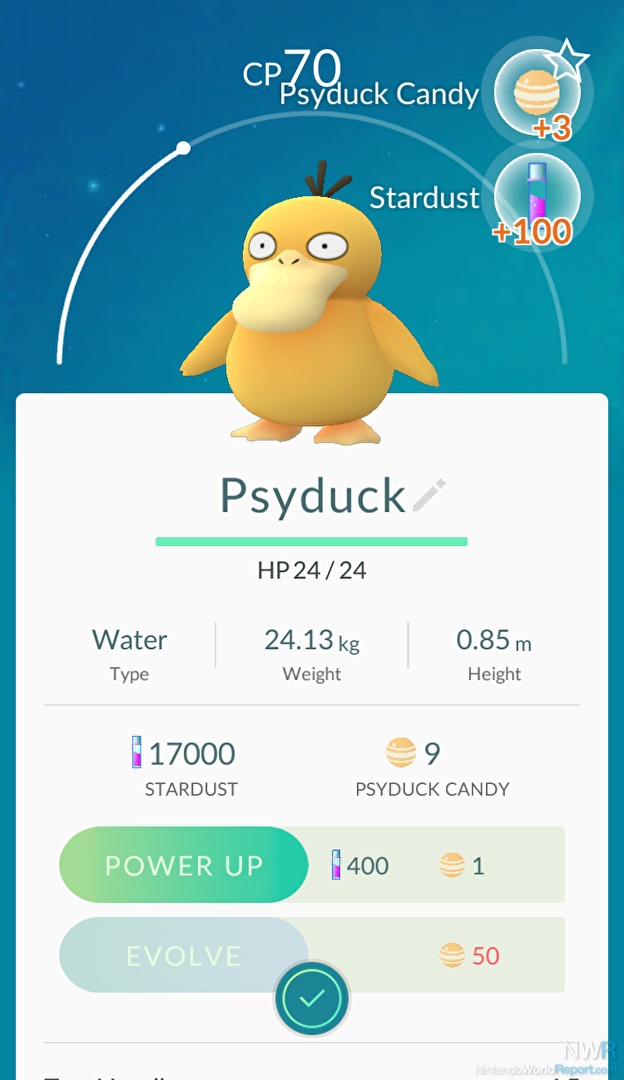This screenshot has height=1080, width=624.
Task: Mark Psyduck as favorite with the star
Action: tap(568, 60)
